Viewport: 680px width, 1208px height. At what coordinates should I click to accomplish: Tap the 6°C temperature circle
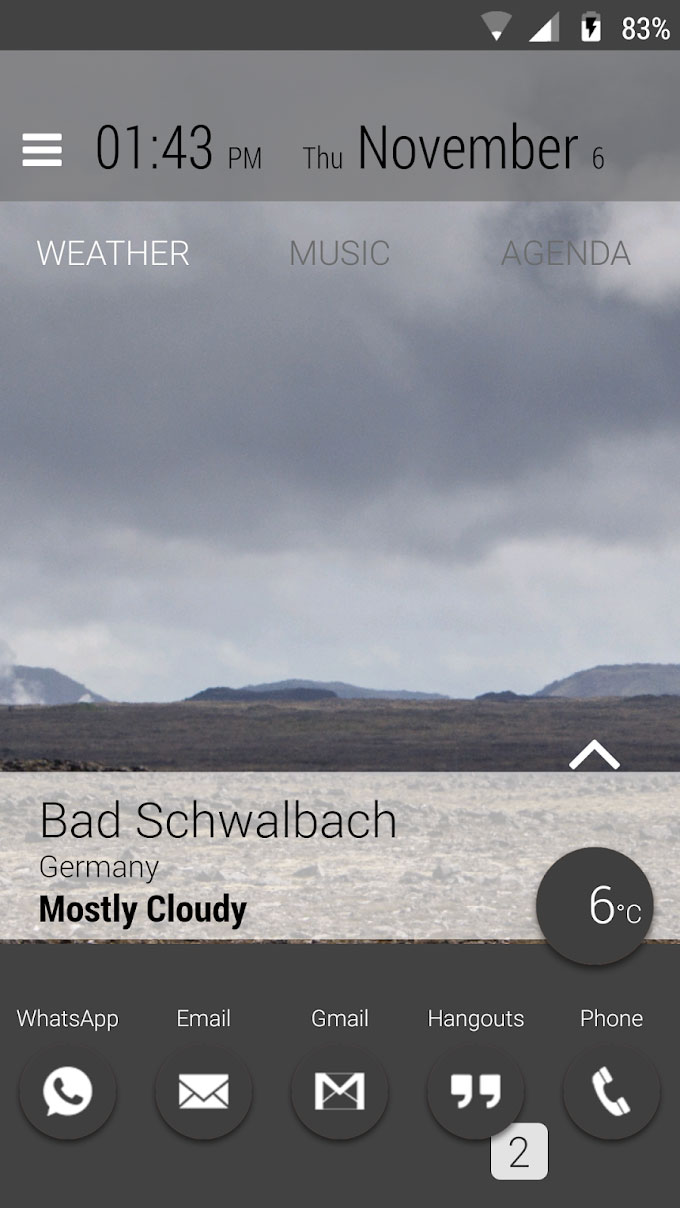(x=595, y=906)
